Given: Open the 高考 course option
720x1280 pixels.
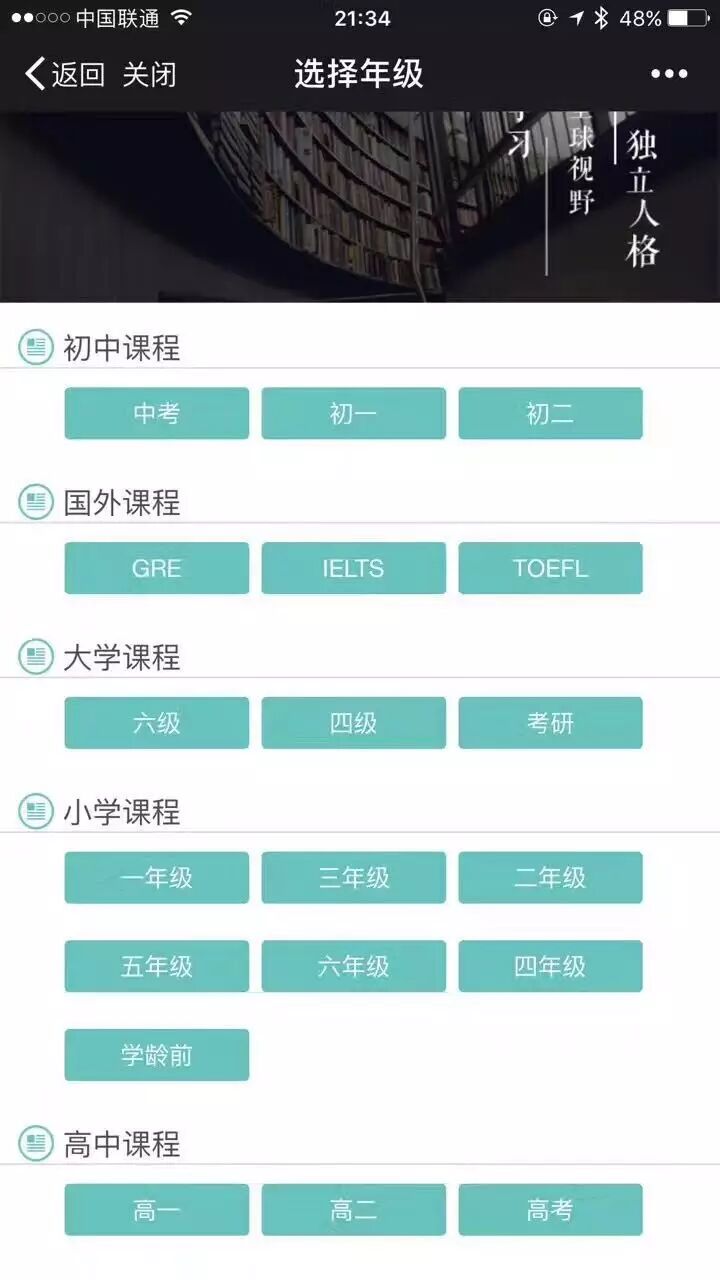Looking at the screenshot, I should point(550,1210).
